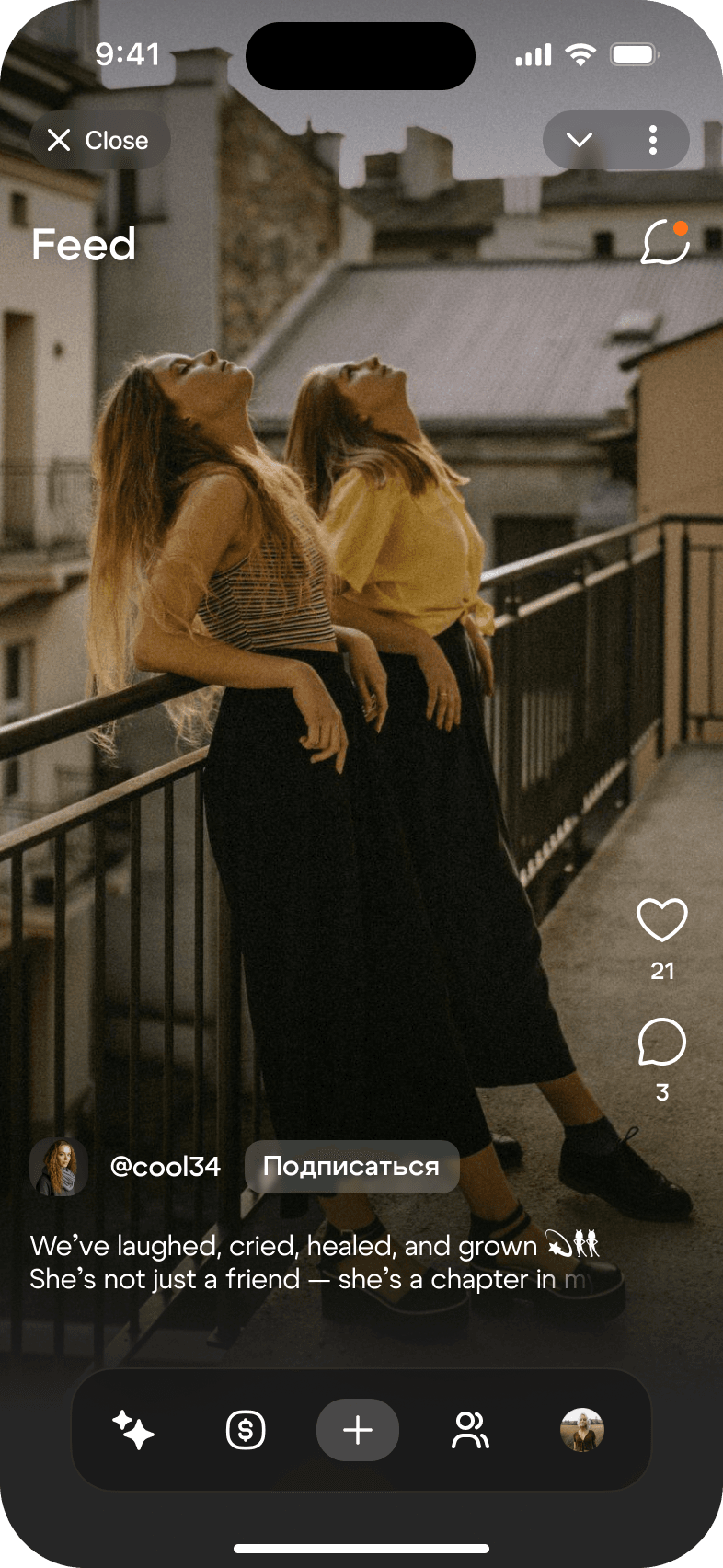Create a new post with plus
Image resolution: width=723 pixels, height=1568 pixels.
click(358, 1430)
